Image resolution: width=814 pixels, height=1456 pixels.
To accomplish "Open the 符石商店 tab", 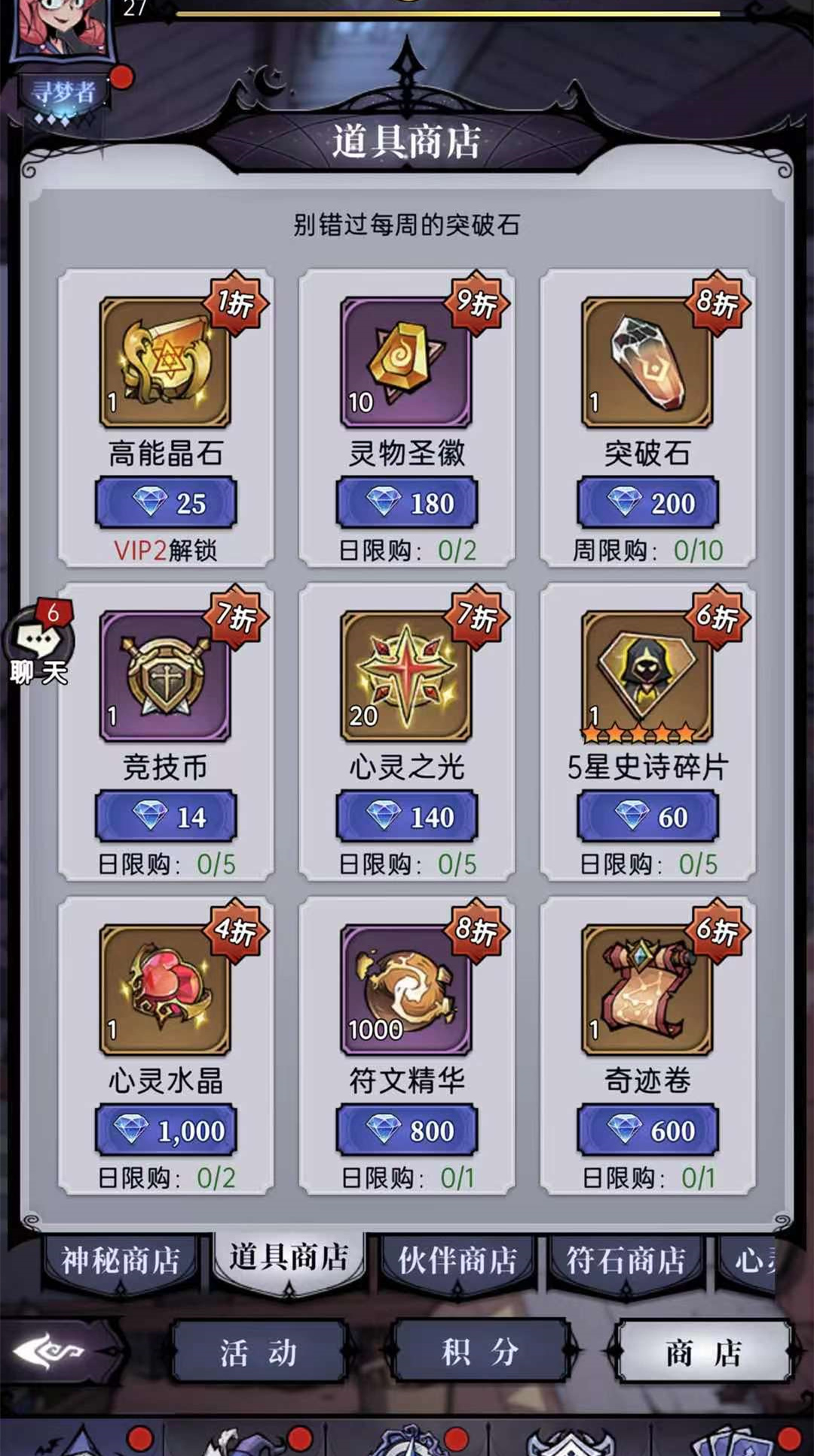I will (x=626, y=1261).
